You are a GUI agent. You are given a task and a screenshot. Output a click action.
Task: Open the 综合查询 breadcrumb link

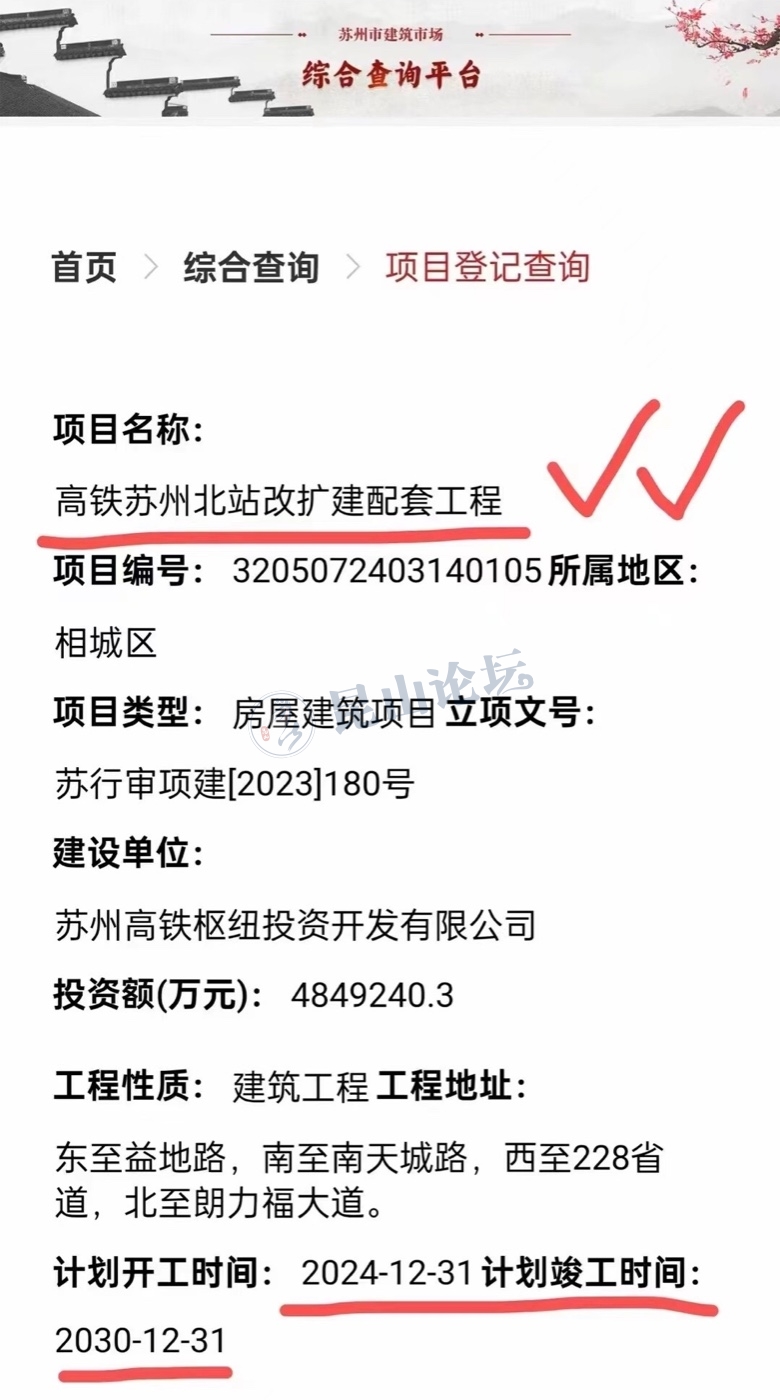coord(251,267)
